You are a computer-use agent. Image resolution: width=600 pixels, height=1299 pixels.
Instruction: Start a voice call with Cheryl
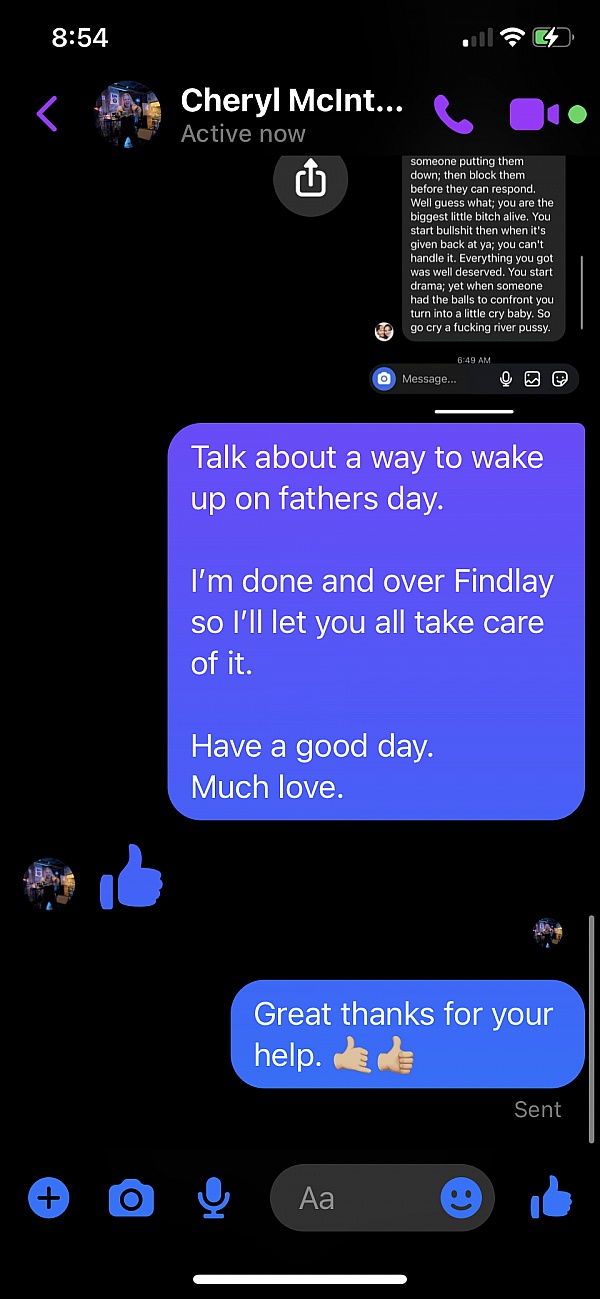point(453,114)
